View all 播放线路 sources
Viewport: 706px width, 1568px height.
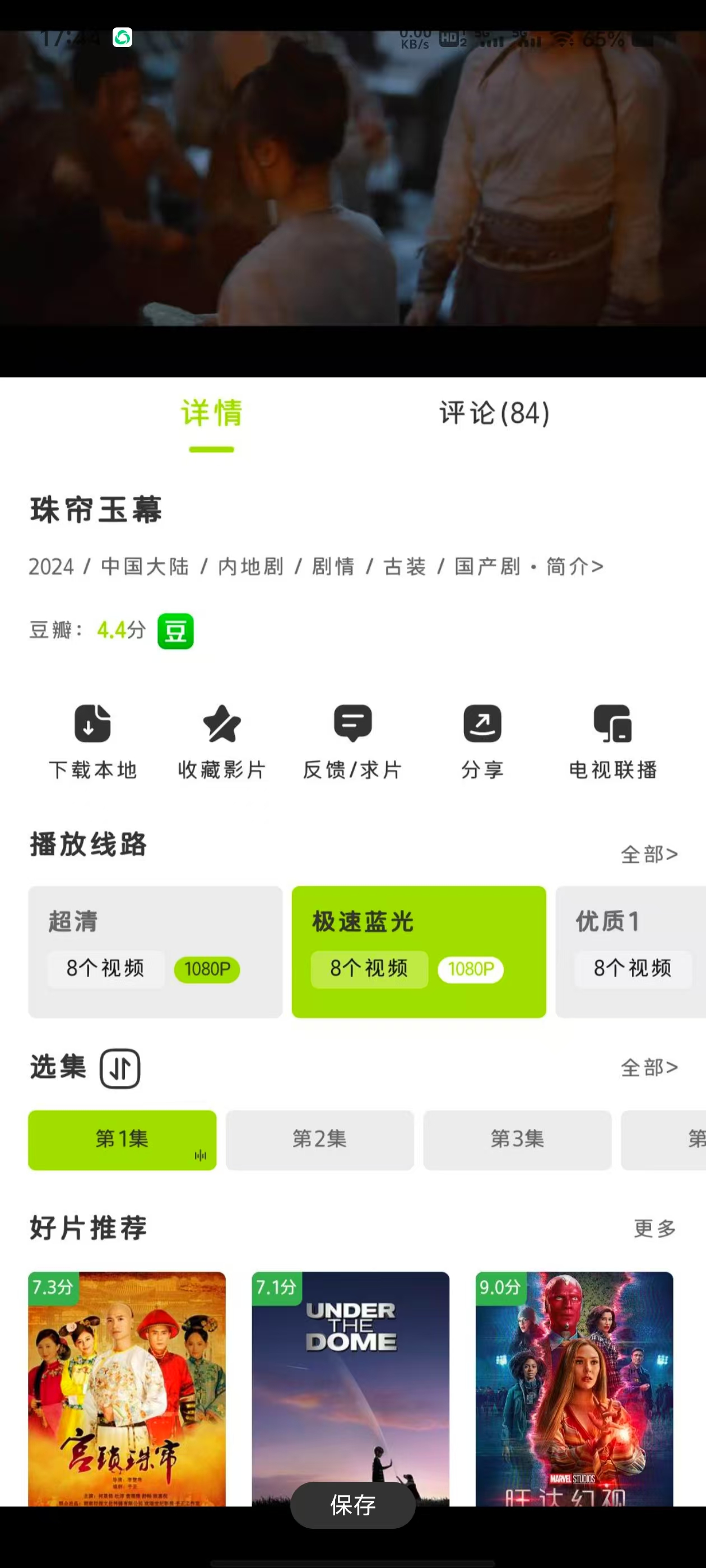tap(649, 855)
